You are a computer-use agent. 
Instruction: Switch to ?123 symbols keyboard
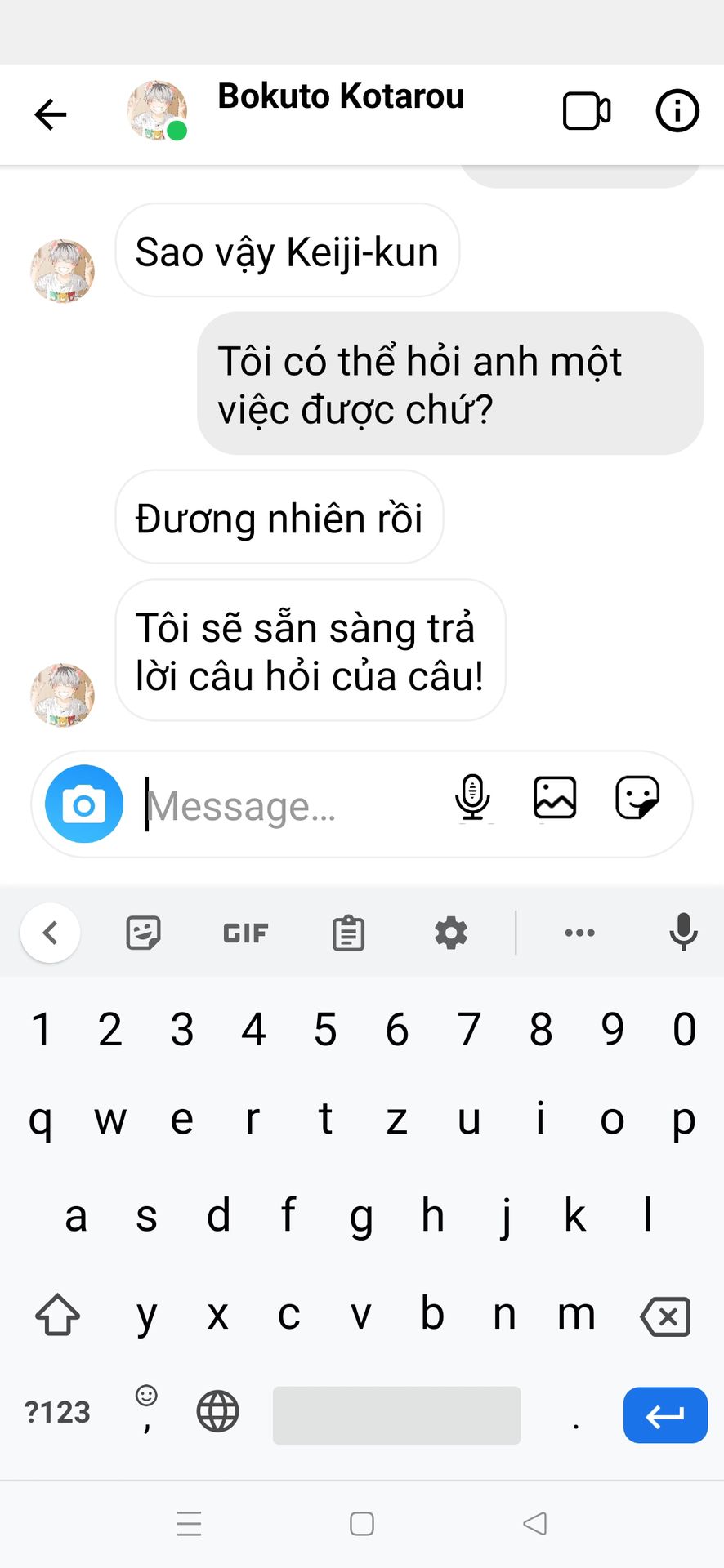57,1412
